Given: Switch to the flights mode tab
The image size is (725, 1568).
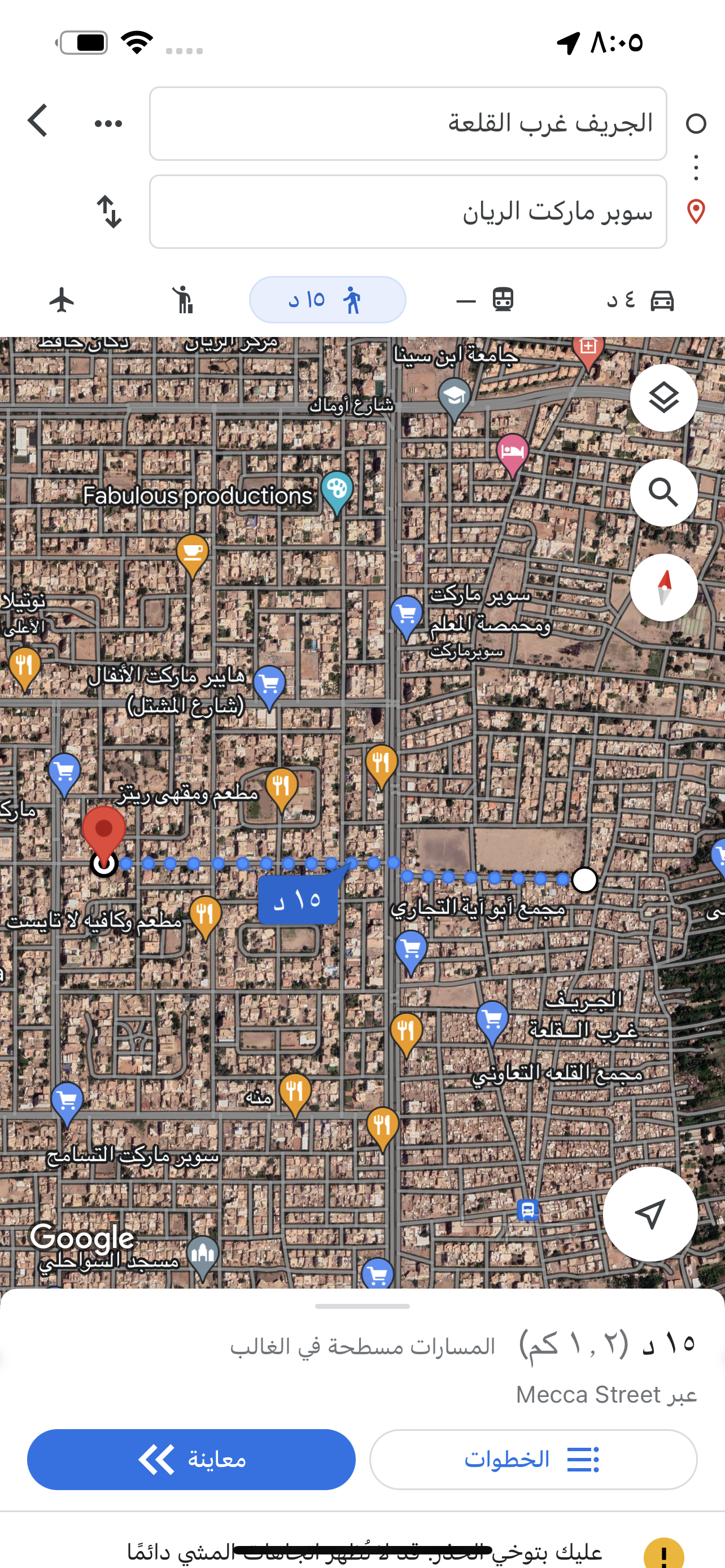Looking at the screenshot, I should click(x=62, y=300).
